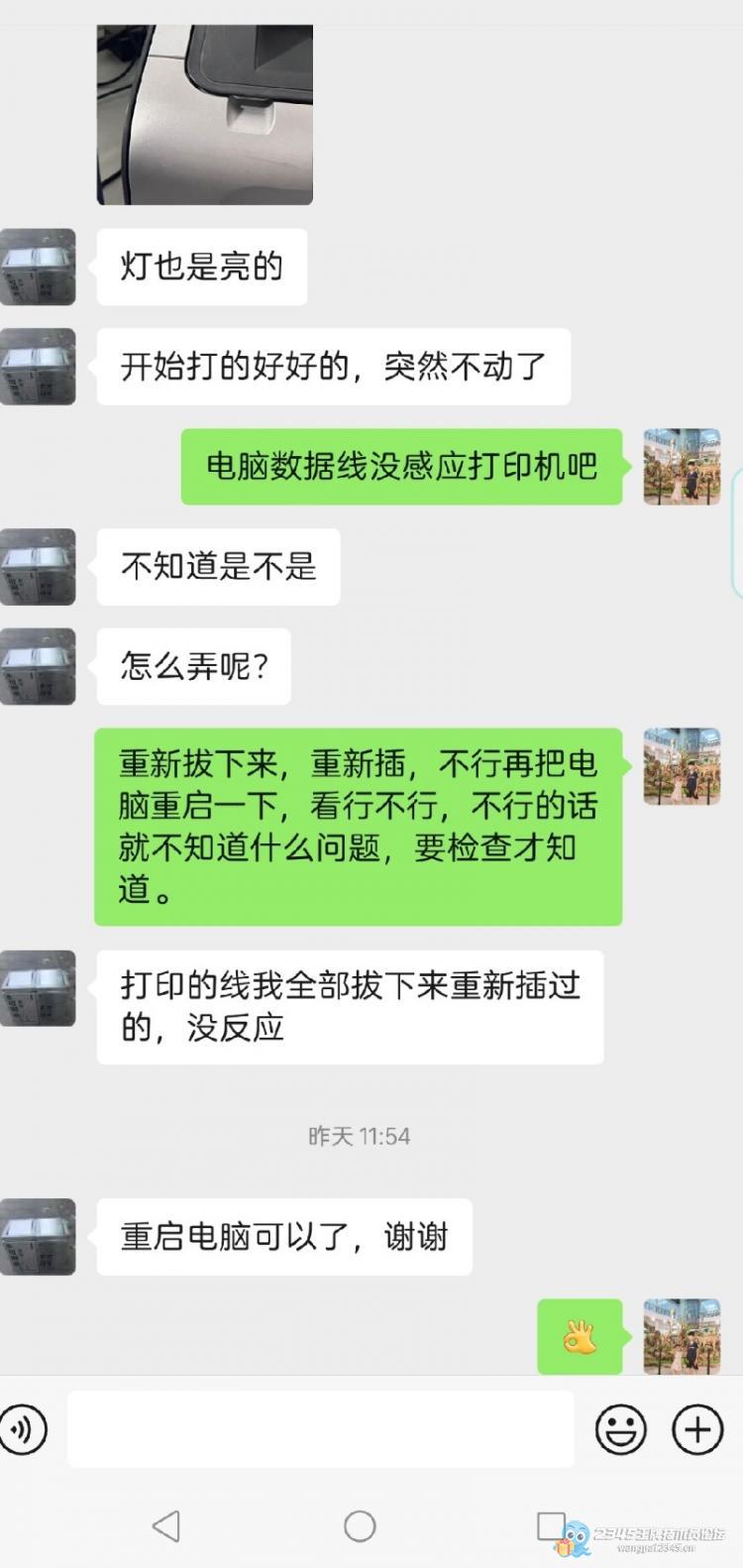Open the printer photo at the top
743x1568 pixels.
click(205, 114)
